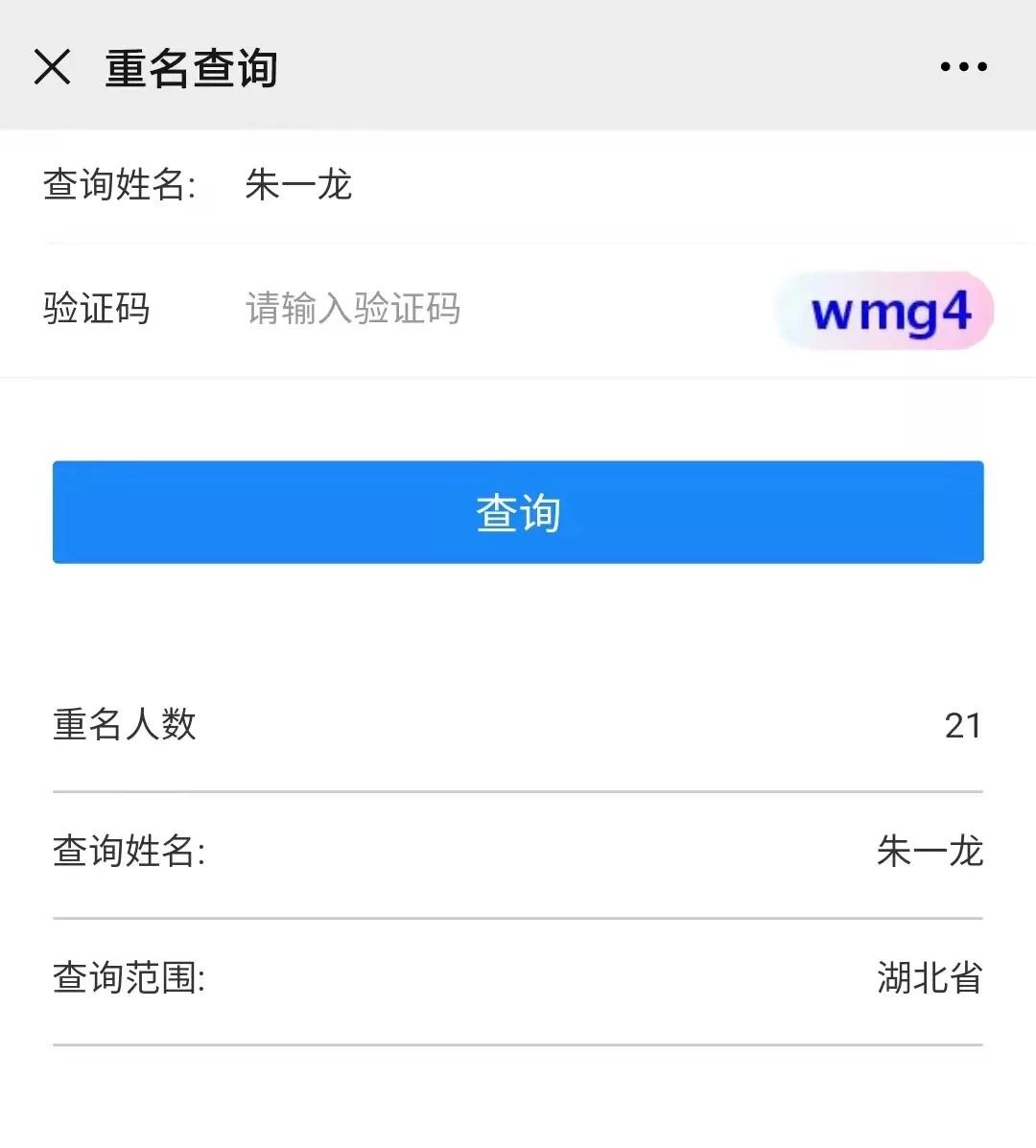The height and width of the screenshot is (1148, 1036).
Task: Click the 验证码 label on the form
Action: [x=98, y=309]
